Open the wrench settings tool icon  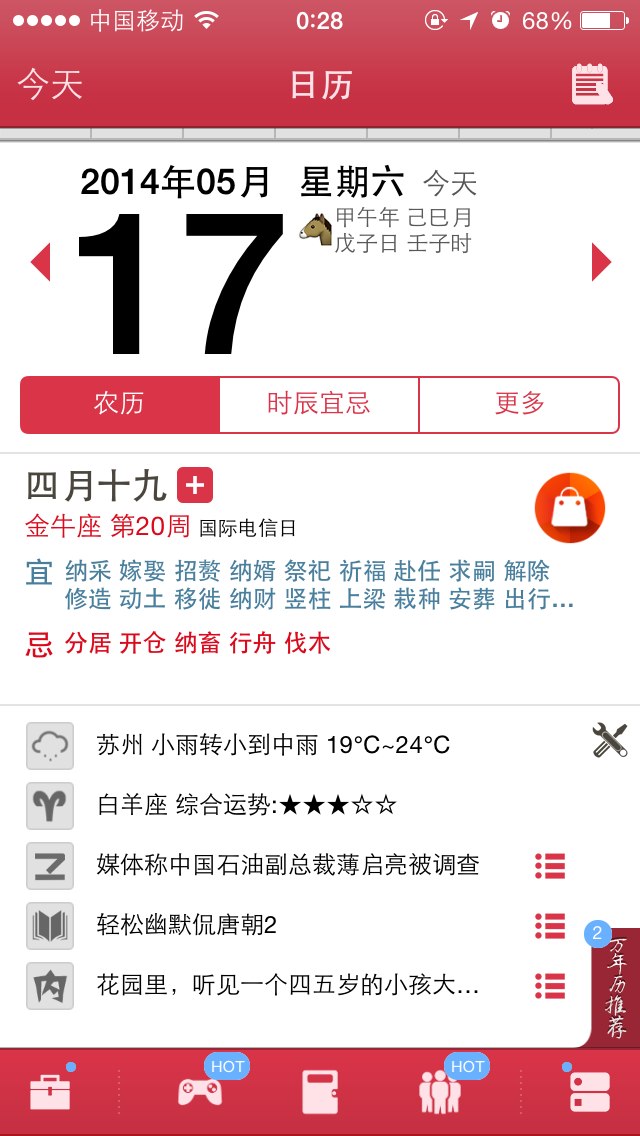[610, 740]
